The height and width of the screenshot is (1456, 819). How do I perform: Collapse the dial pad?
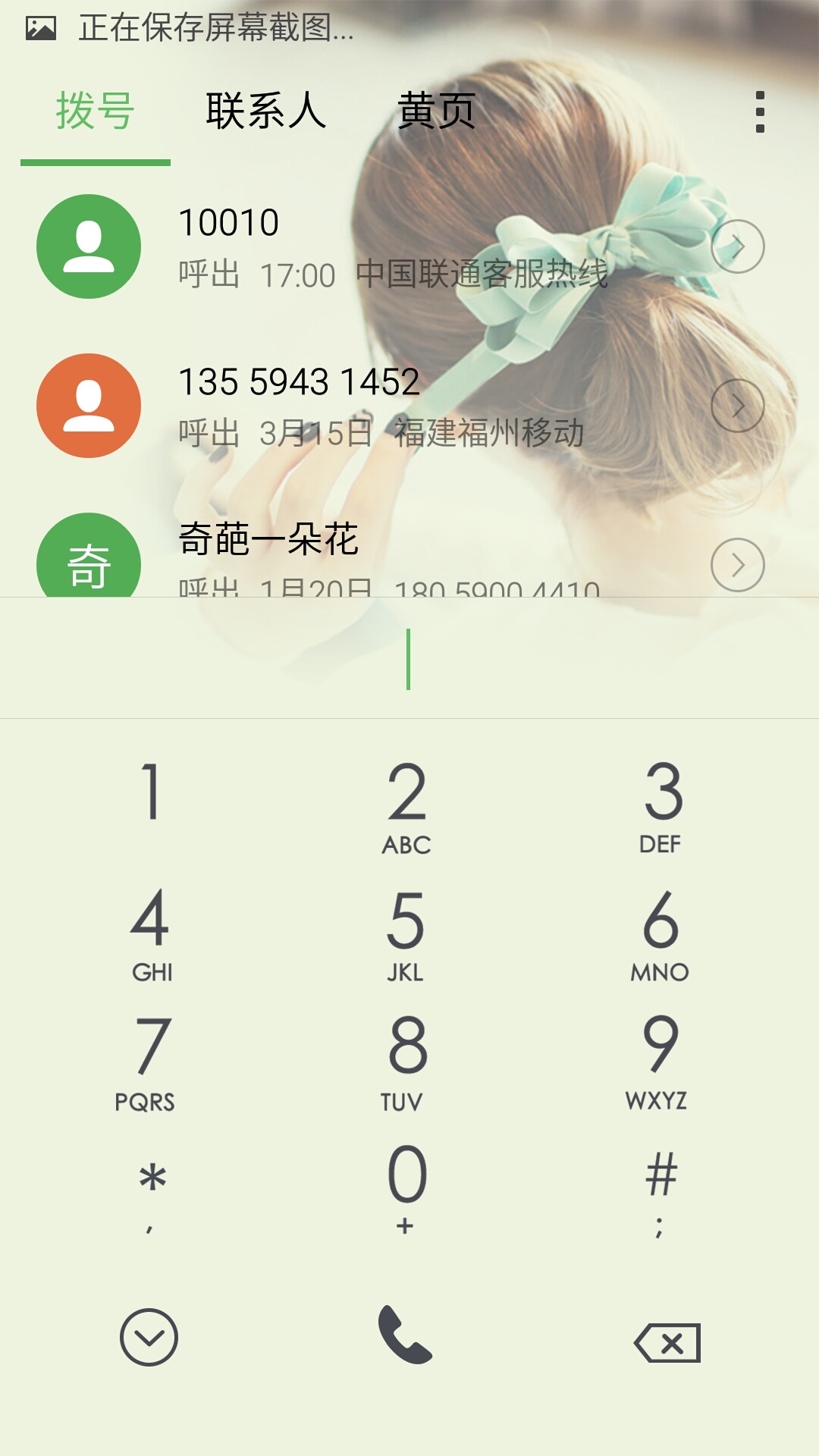[x=149, y=1337]
